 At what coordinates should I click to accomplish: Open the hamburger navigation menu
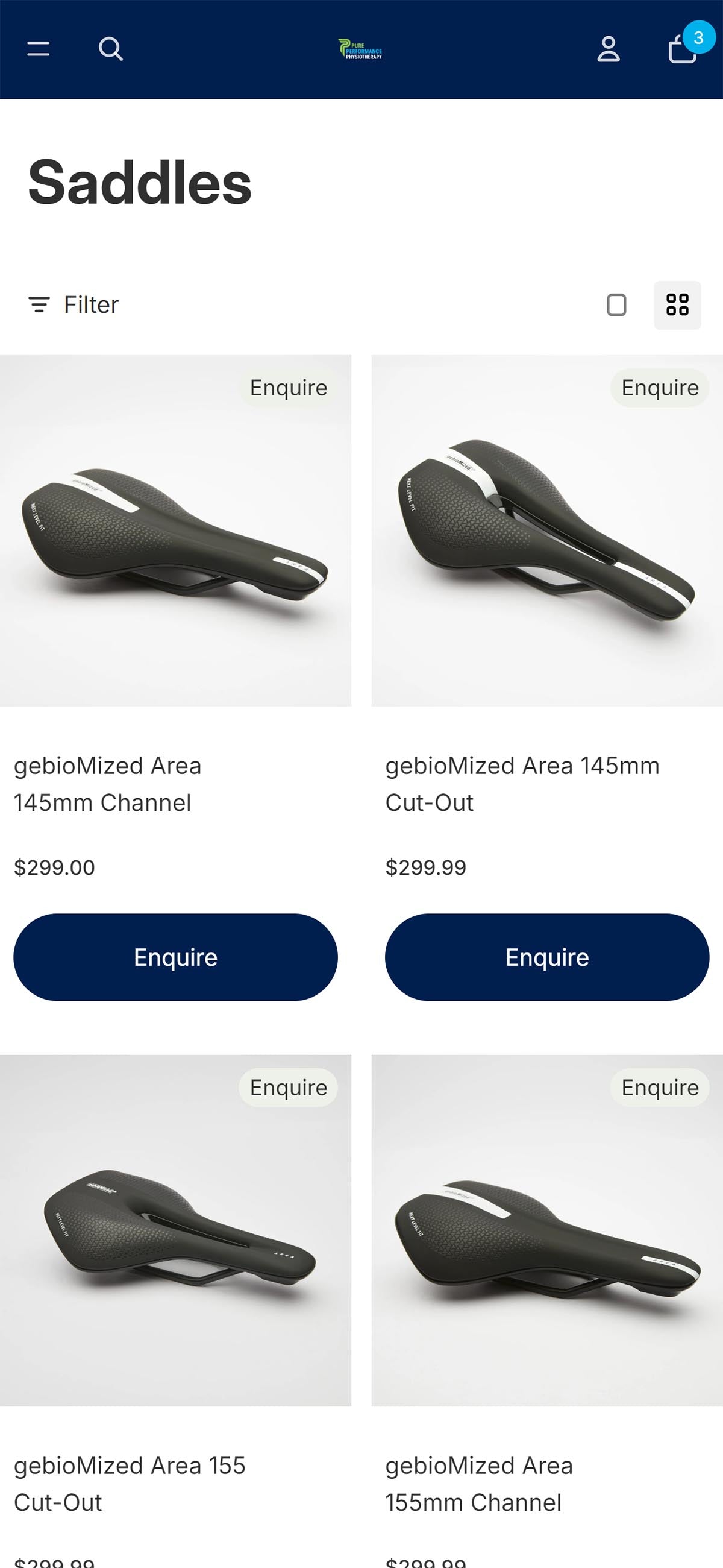pyautogui.click(x=39, y=49)
